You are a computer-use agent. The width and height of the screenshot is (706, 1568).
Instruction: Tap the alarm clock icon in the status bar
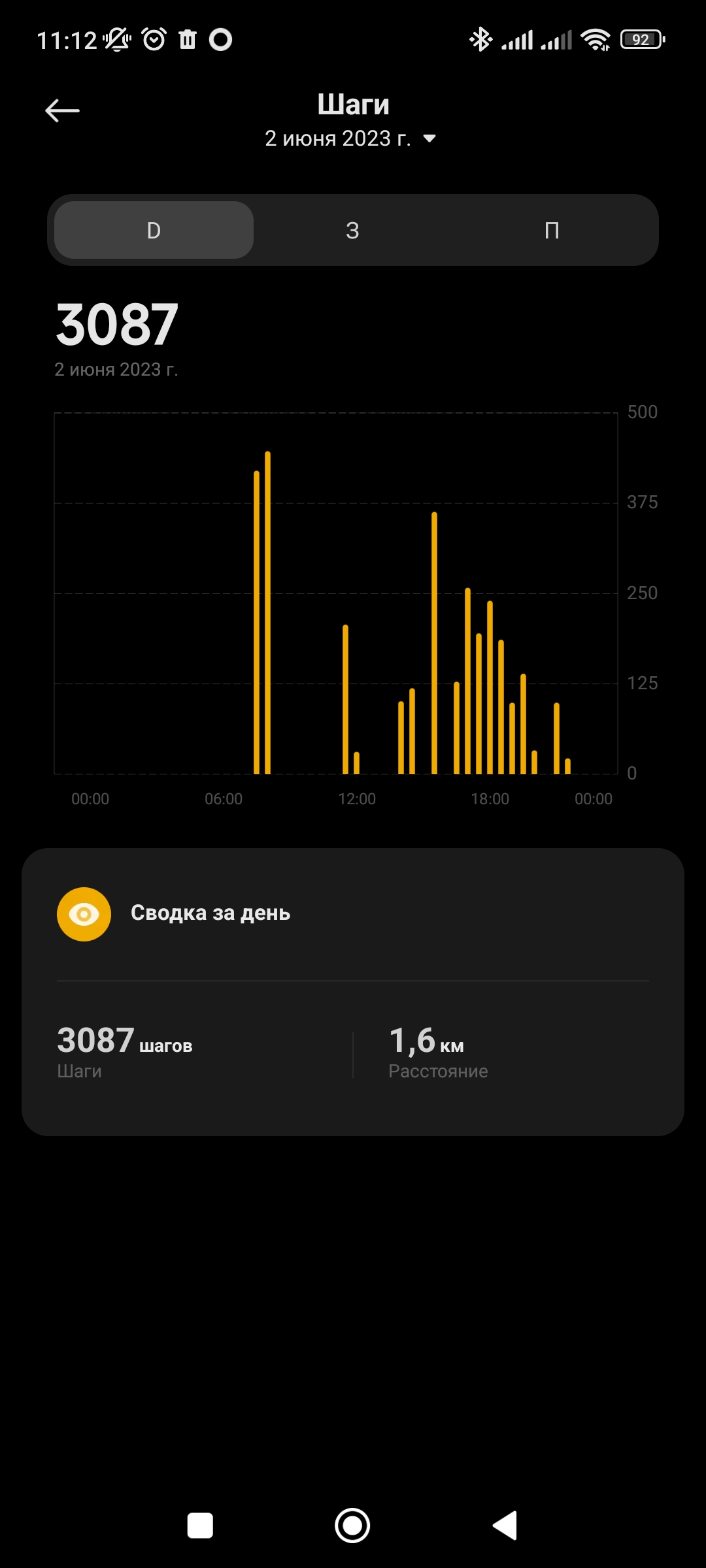(154, 41)
